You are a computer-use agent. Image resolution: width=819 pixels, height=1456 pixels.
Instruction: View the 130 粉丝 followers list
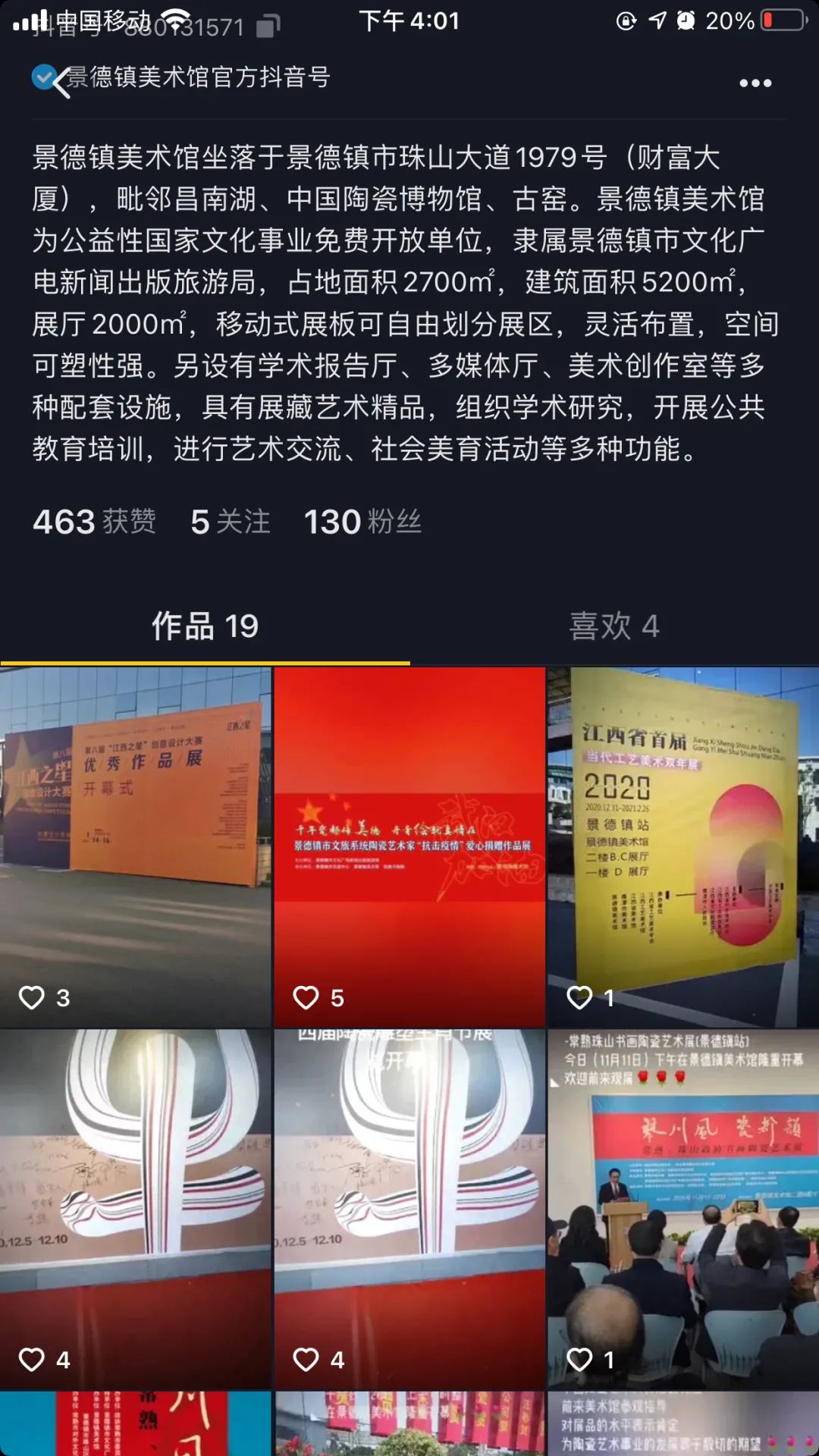[x=362, y=522]
